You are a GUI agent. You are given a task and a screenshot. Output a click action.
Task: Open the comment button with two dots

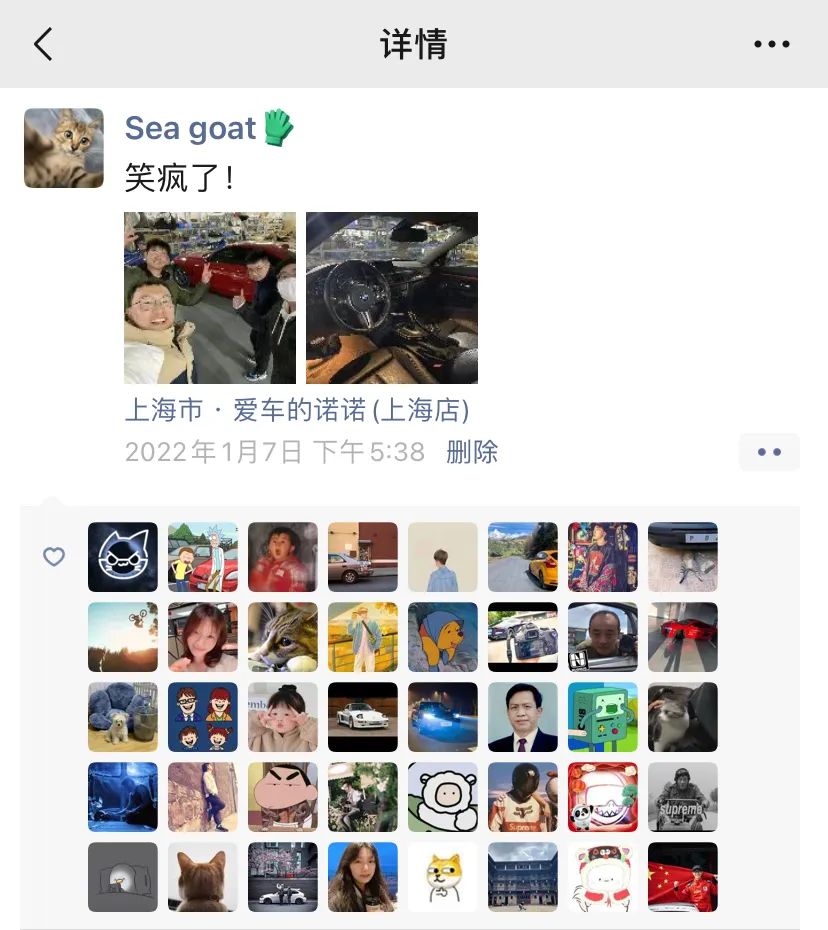769,452
